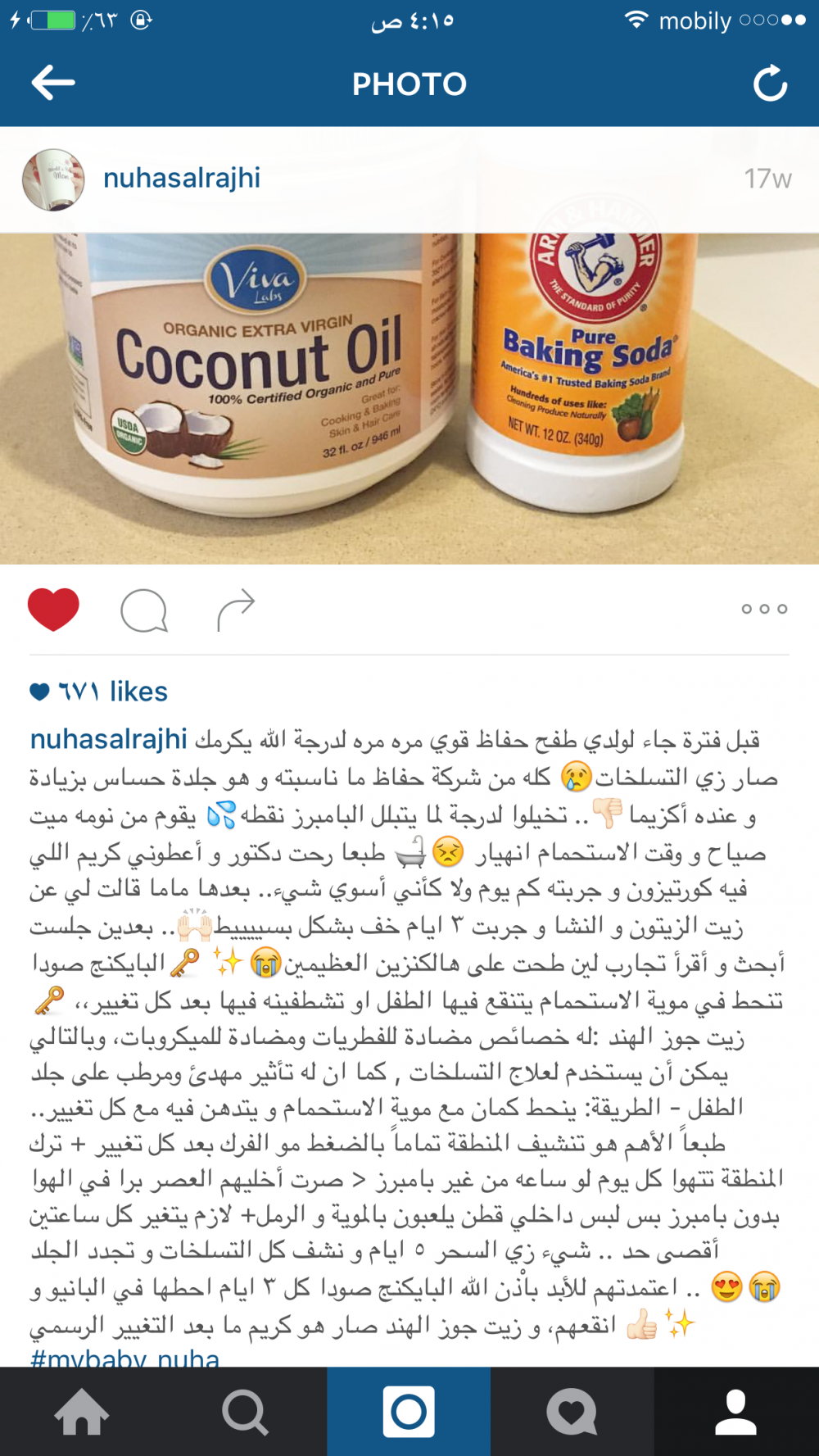Image resolution: width=819 pixels, height=1456 pixels.
Task: Switch to the Search tab
Action: click(x=246, y=1412)
